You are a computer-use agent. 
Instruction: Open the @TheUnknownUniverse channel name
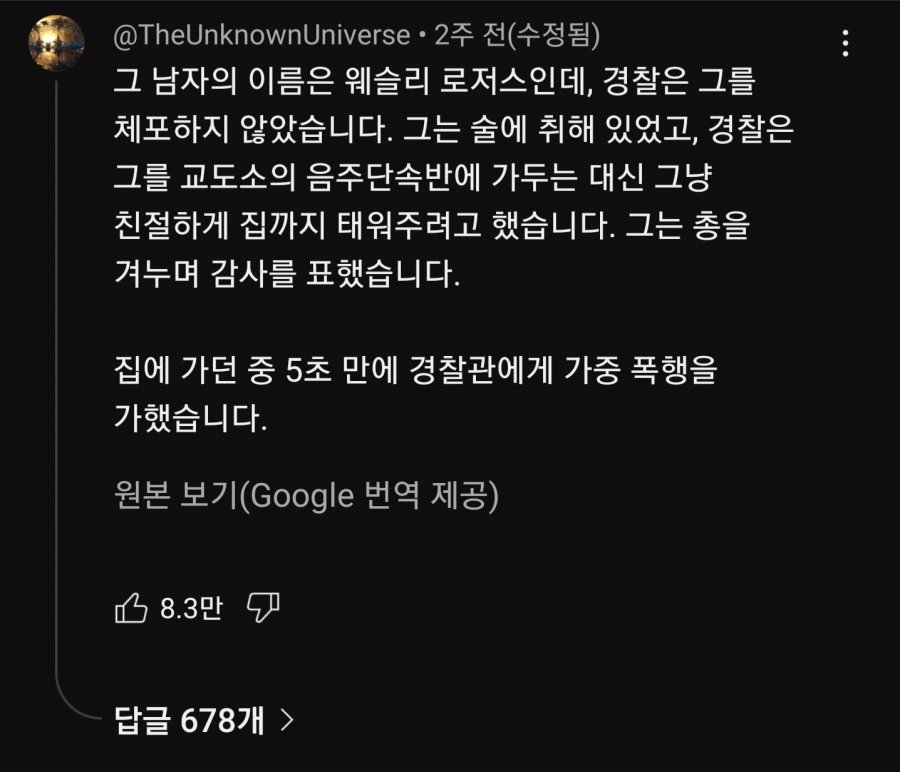(263, 36)
